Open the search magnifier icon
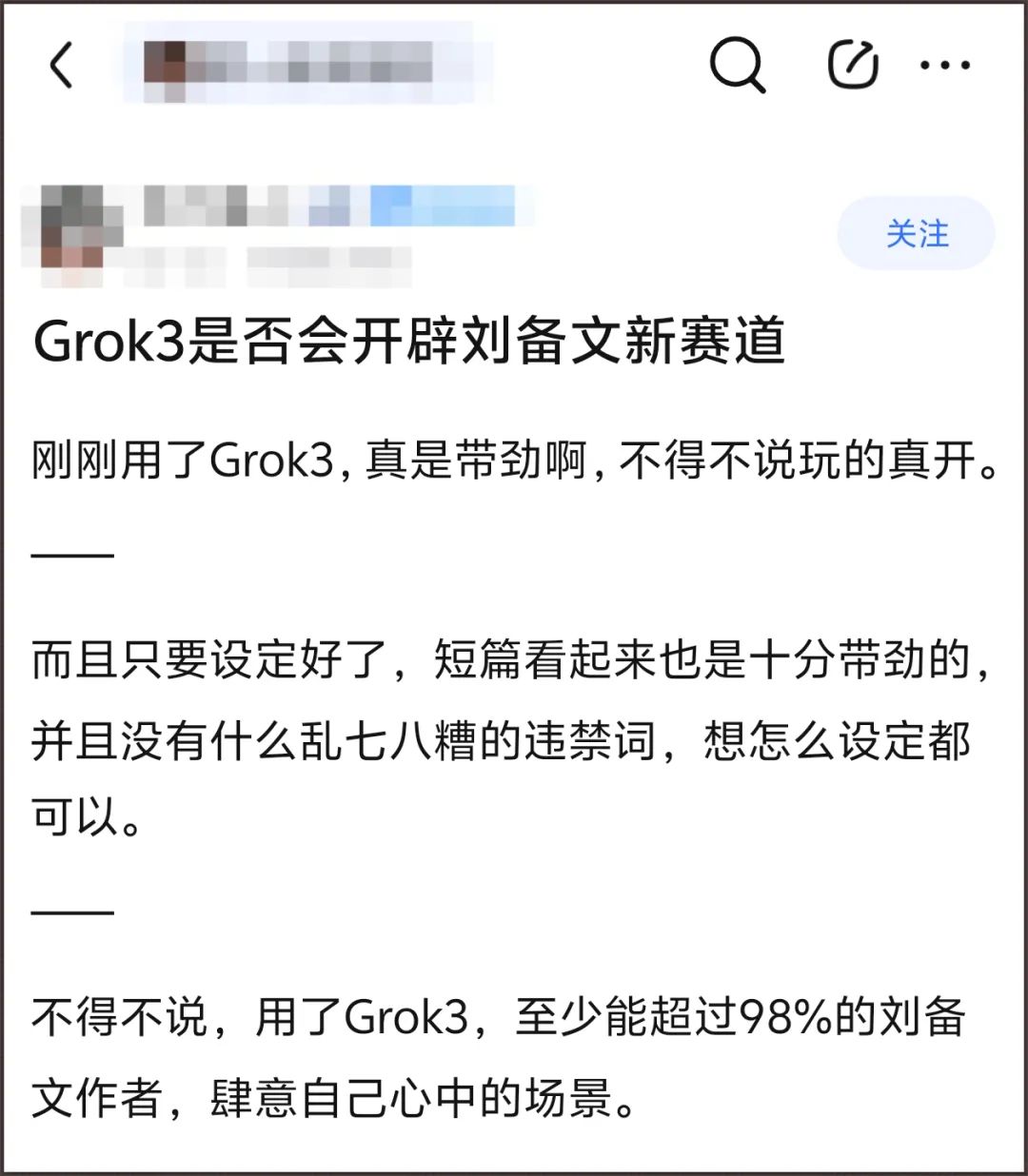Viewport: 1028px width, 1176px height. tap(738, 66)
